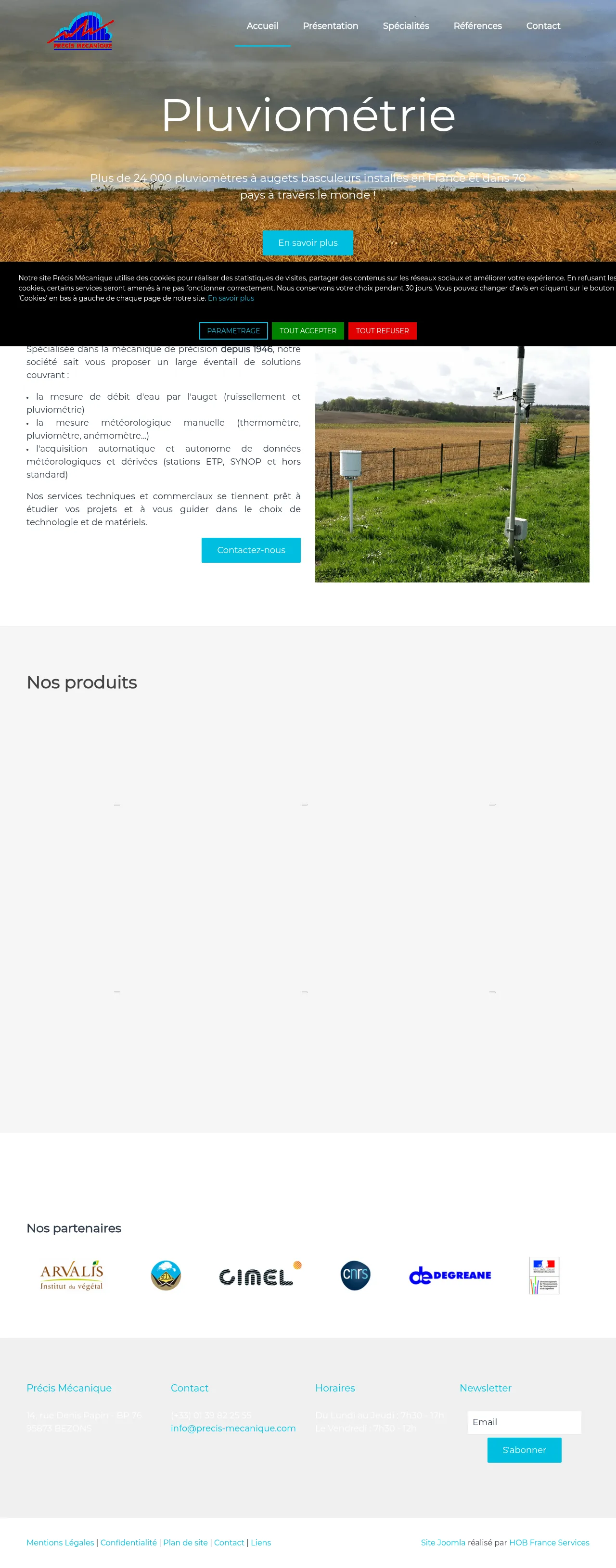616x1568 pixels.
Task: Refuse all cookies with Tout refuser
Action: tap(382, 330)
